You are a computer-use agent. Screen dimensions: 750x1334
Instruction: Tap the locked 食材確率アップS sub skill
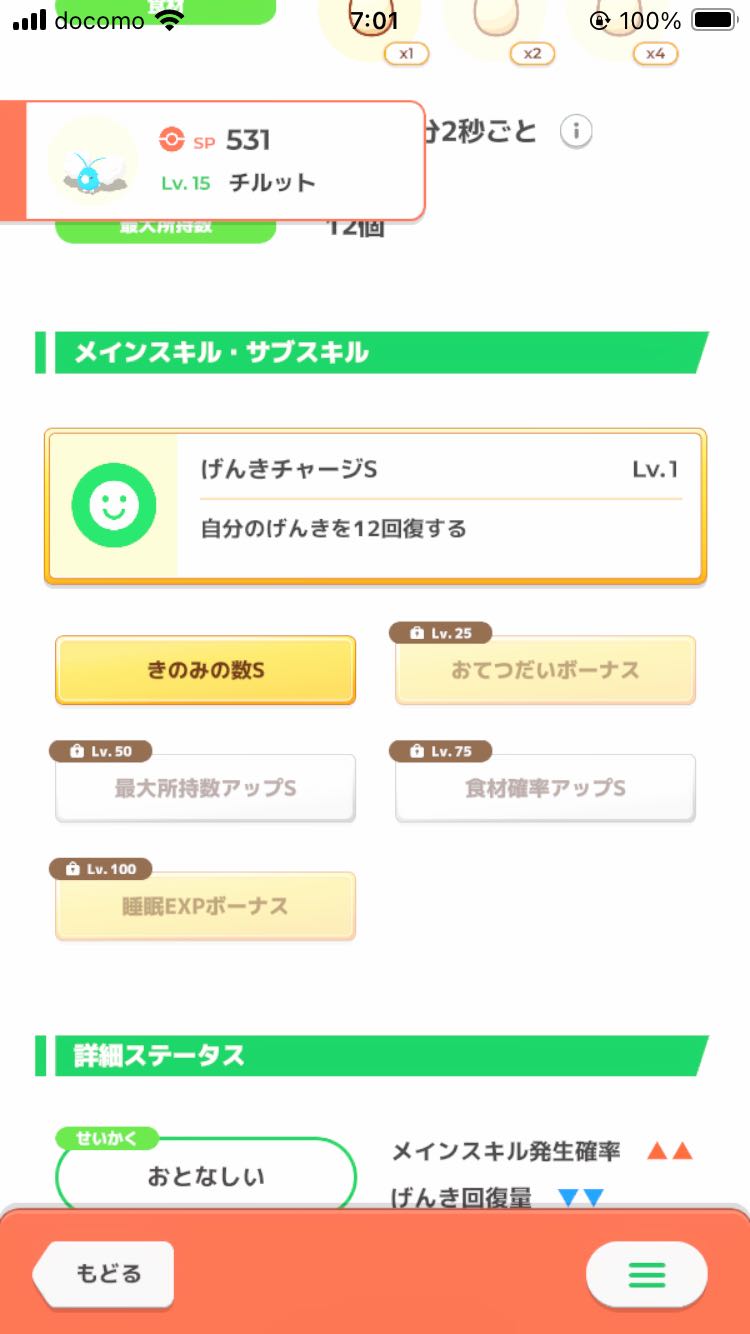(545, 788)
